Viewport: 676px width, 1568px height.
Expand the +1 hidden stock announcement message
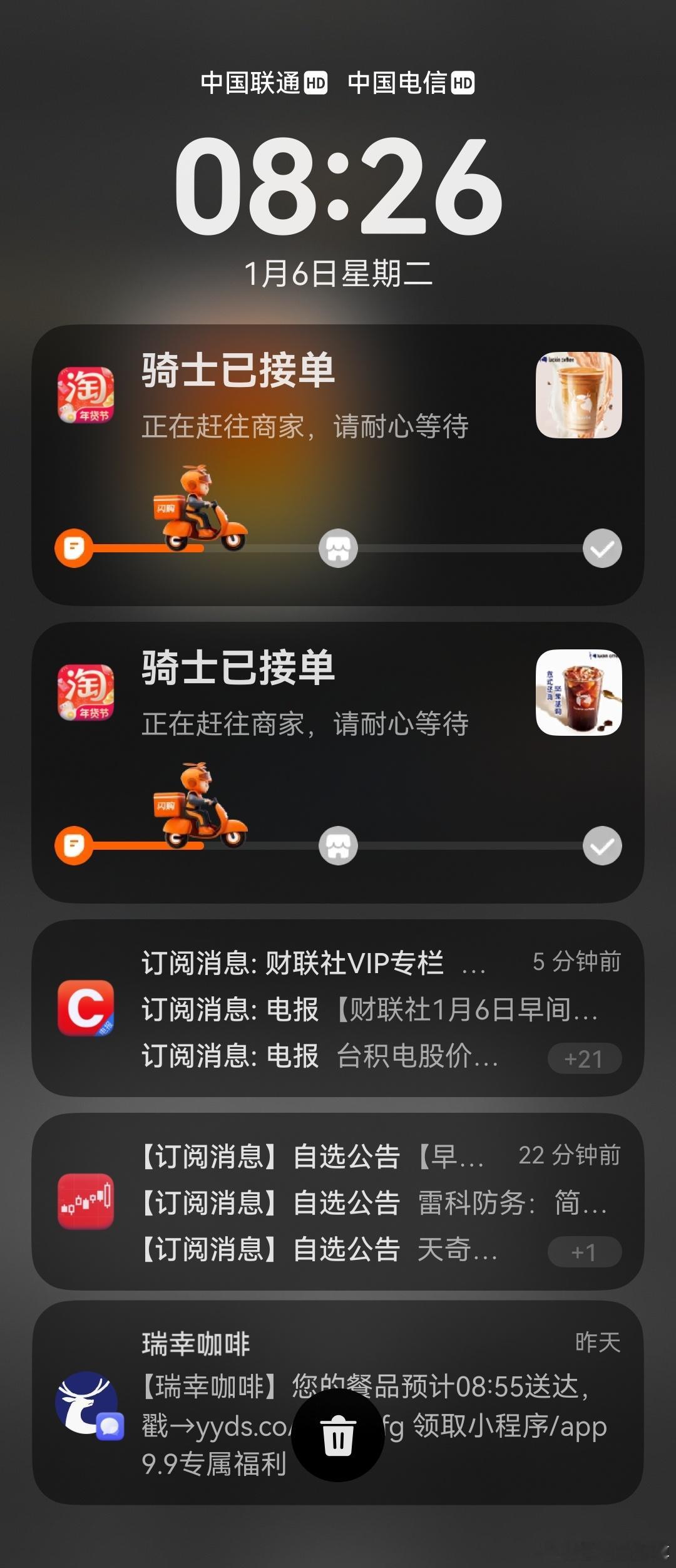584,1251
